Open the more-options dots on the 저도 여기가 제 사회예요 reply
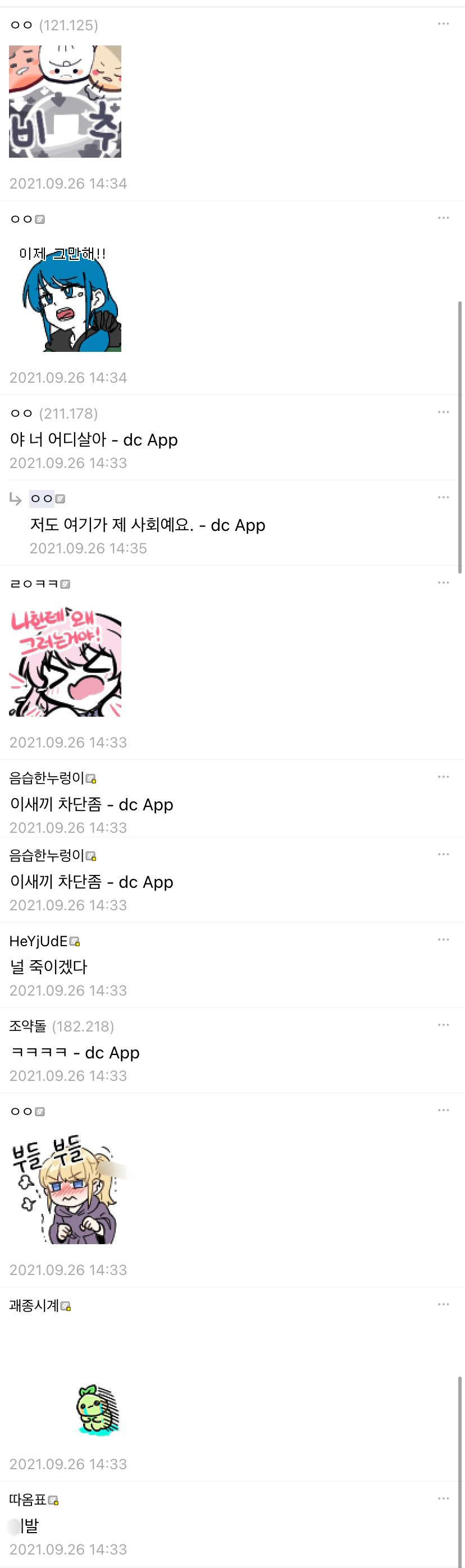Viewport: 465px width, 1568px height. [443, 497]
